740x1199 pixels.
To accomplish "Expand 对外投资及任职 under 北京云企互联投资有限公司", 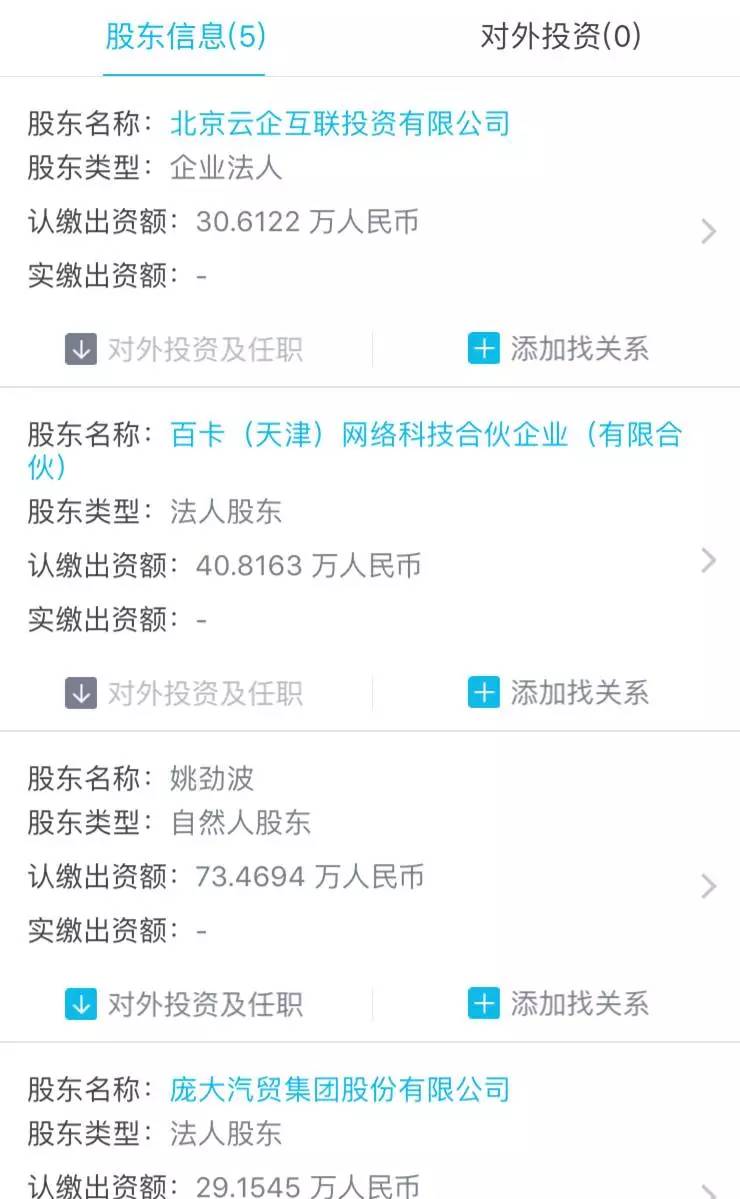I will (x=184, y=349).
